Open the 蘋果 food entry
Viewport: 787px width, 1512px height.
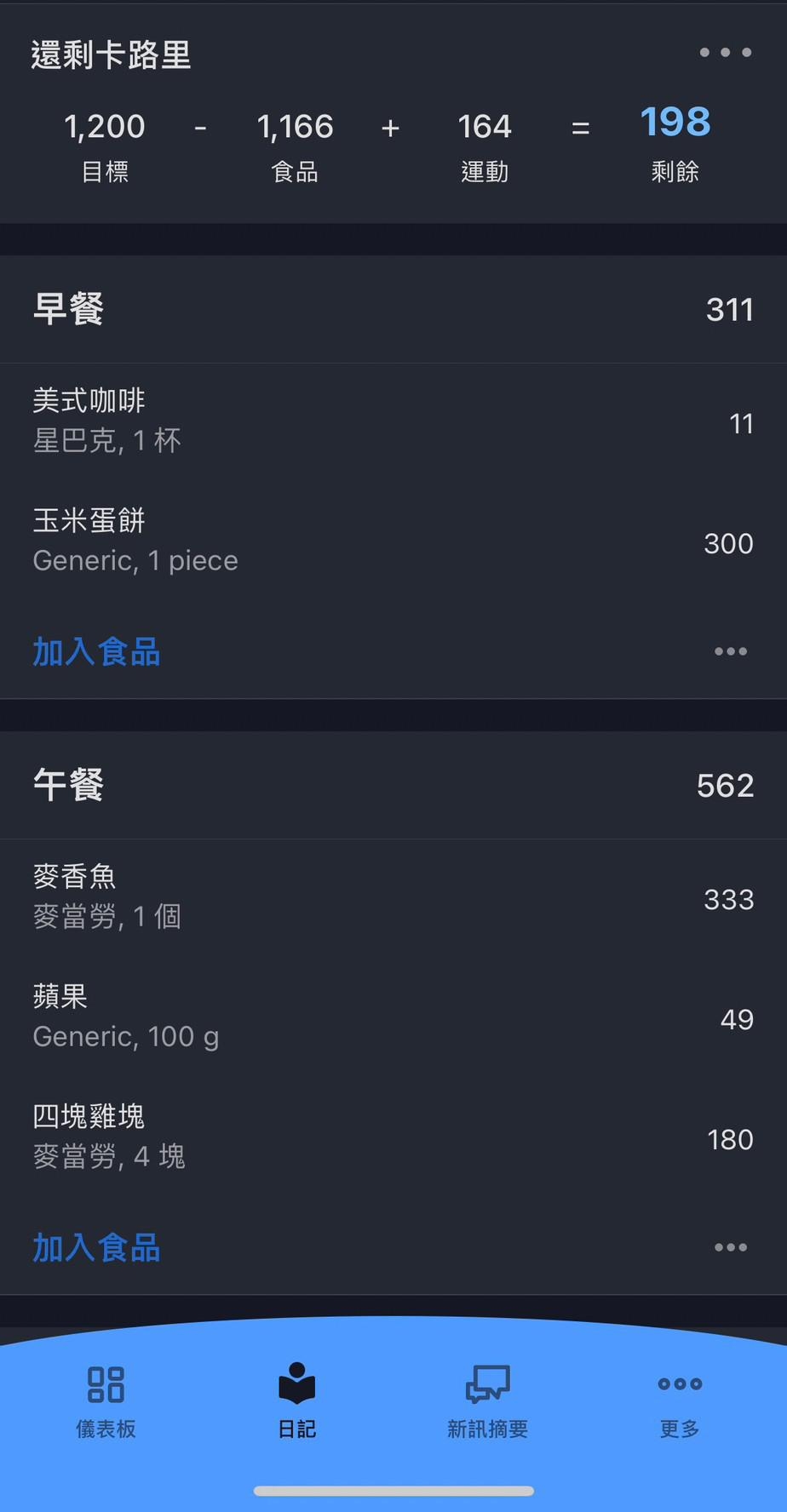pos(392,1017)
